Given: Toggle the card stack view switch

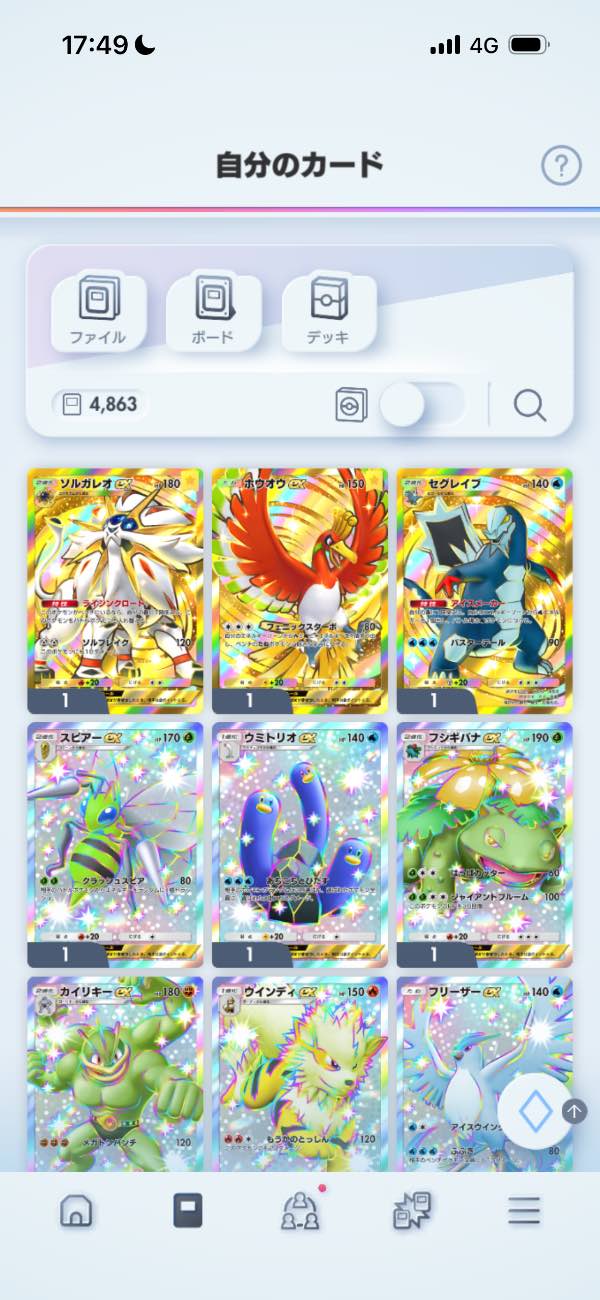Looking at the screenshot, I should (x=423, y=405).
